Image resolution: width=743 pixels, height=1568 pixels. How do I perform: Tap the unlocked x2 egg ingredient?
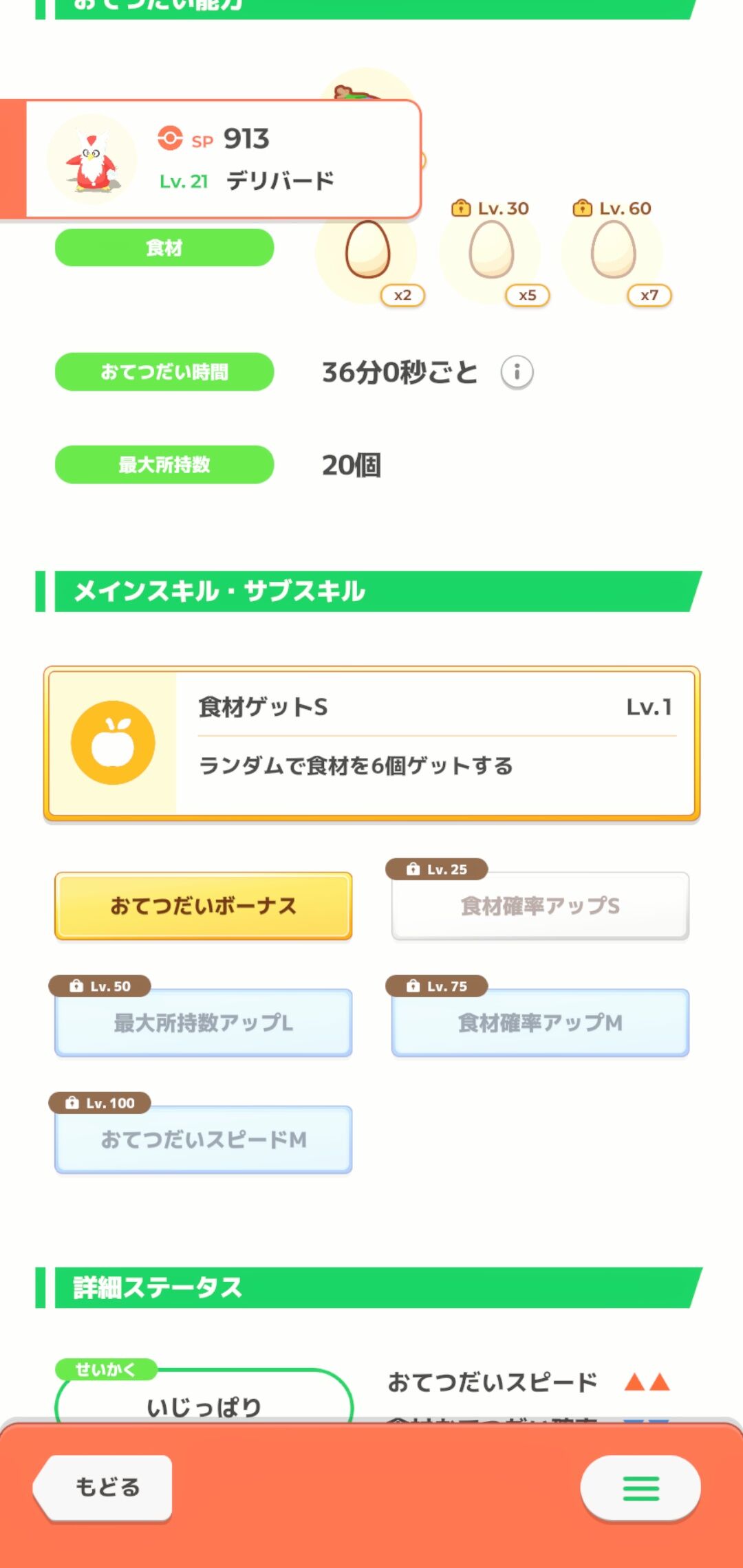pyautogui.click(x=368, y=251)
